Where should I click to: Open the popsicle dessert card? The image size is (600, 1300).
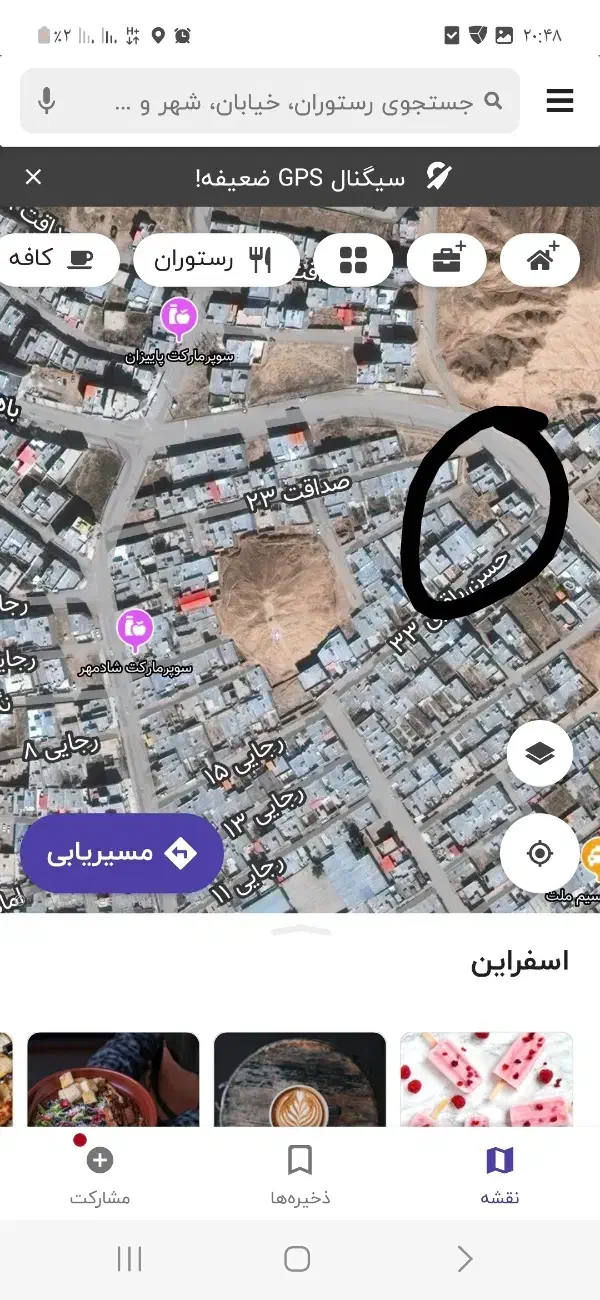click(x=486, y=1079)
